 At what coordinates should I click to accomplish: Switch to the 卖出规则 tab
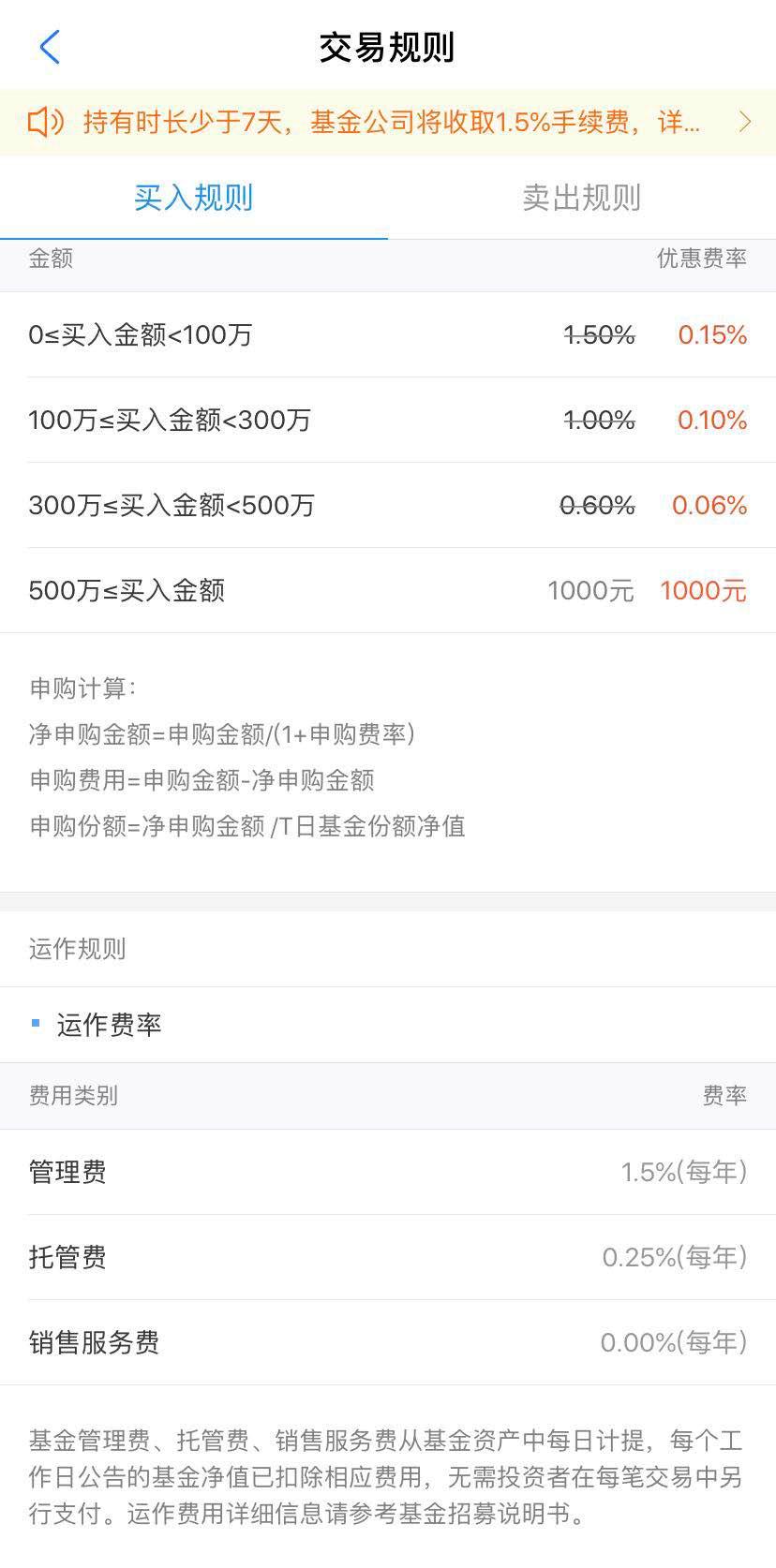(x=582, y=198)
